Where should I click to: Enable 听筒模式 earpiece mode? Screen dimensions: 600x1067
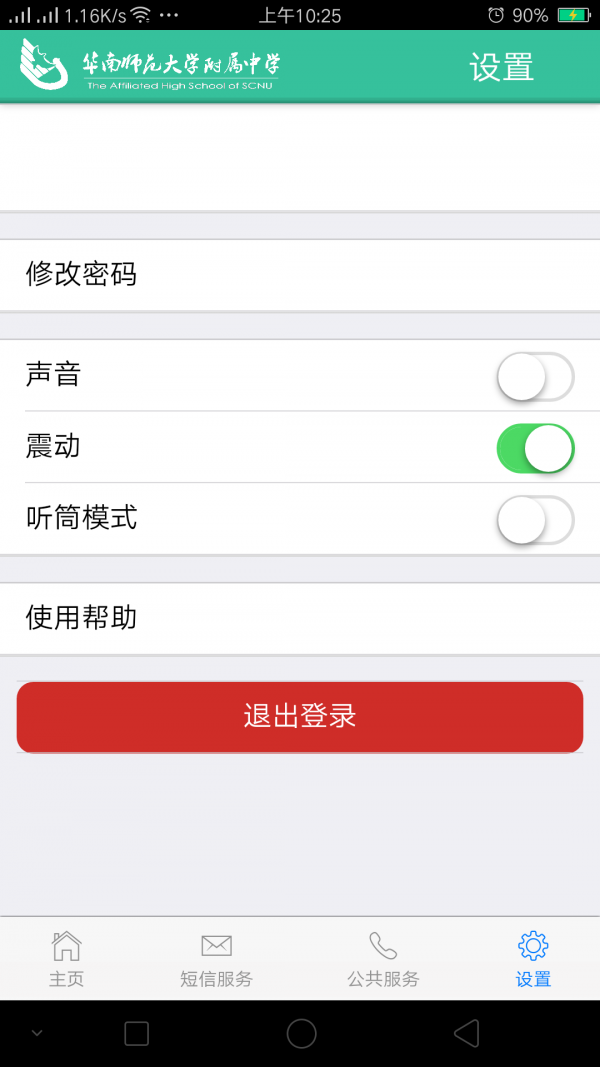535,520
